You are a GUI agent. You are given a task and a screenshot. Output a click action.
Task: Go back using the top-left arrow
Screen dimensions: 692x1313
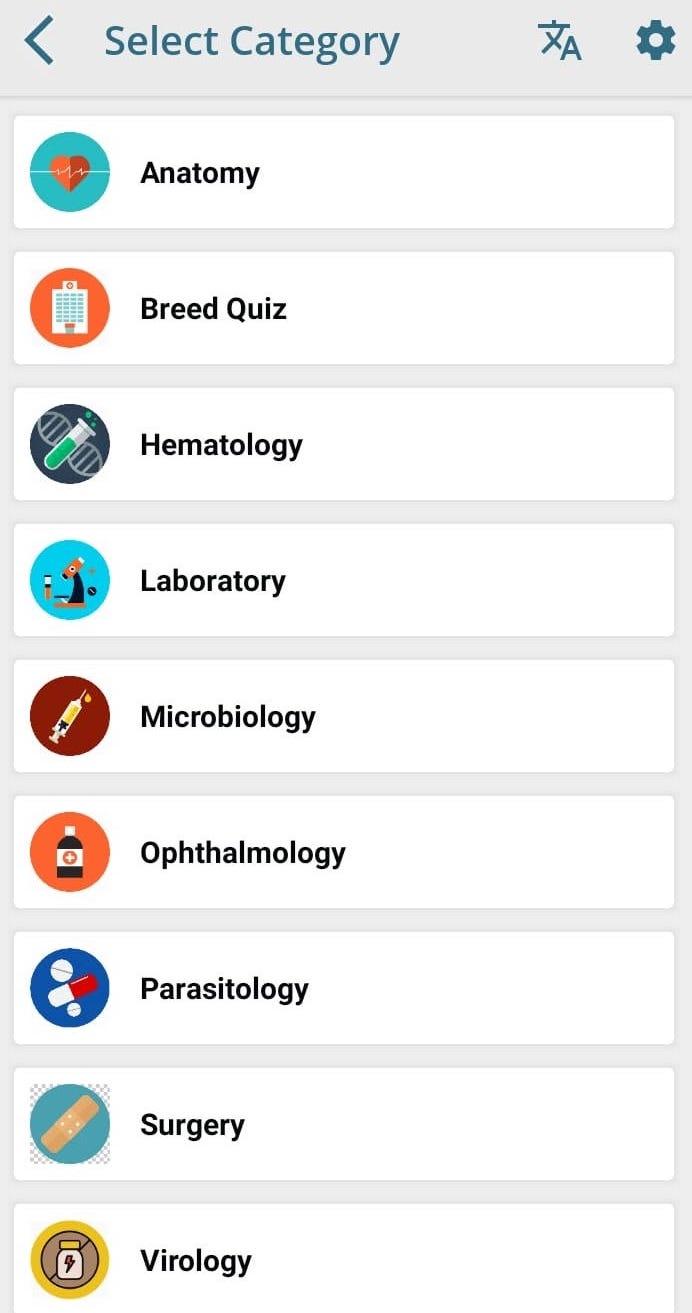(39, 42)
